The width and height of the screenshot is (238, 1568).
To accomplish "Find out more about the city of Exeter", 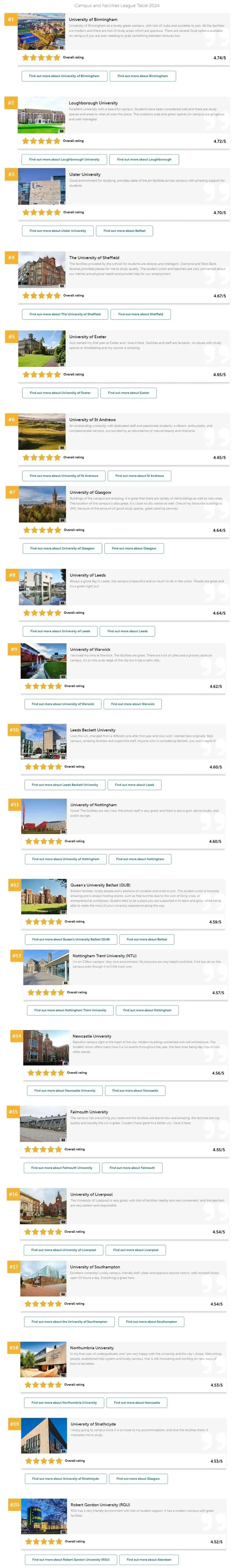I will 128,393.
